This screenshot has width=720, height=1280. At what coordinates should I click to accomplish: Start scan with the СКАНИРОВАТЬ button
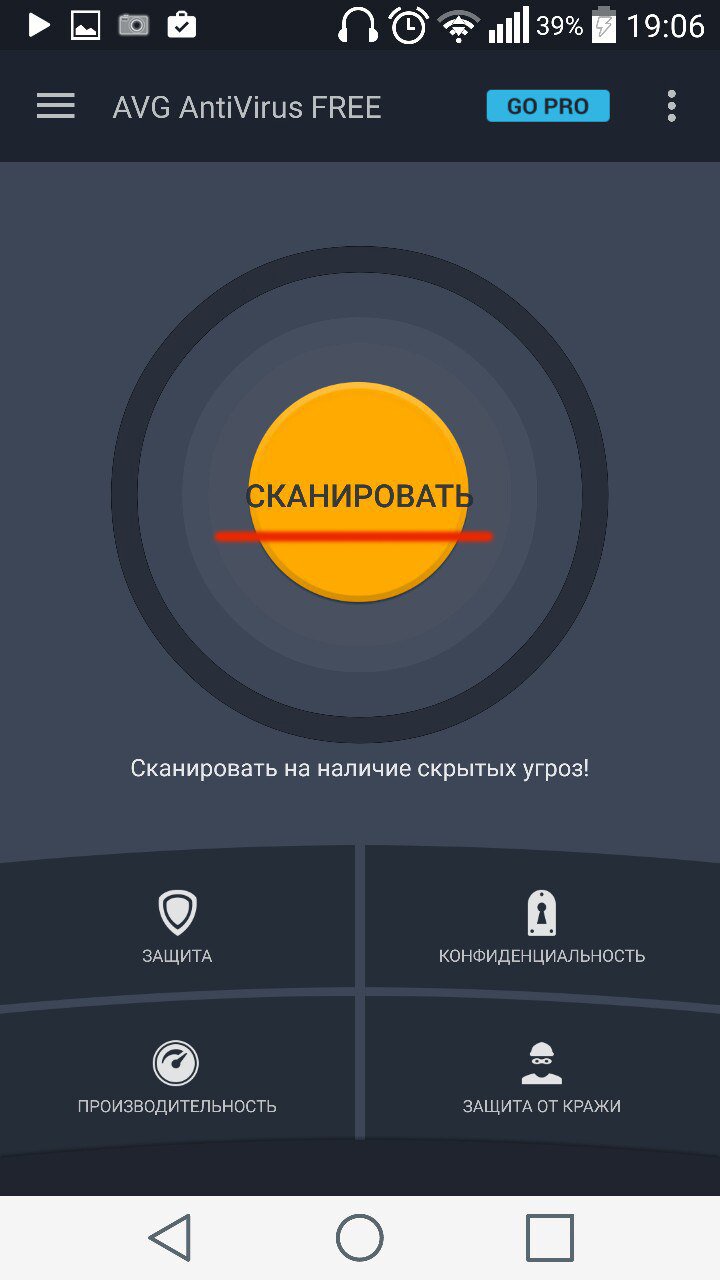coord(358,493)
